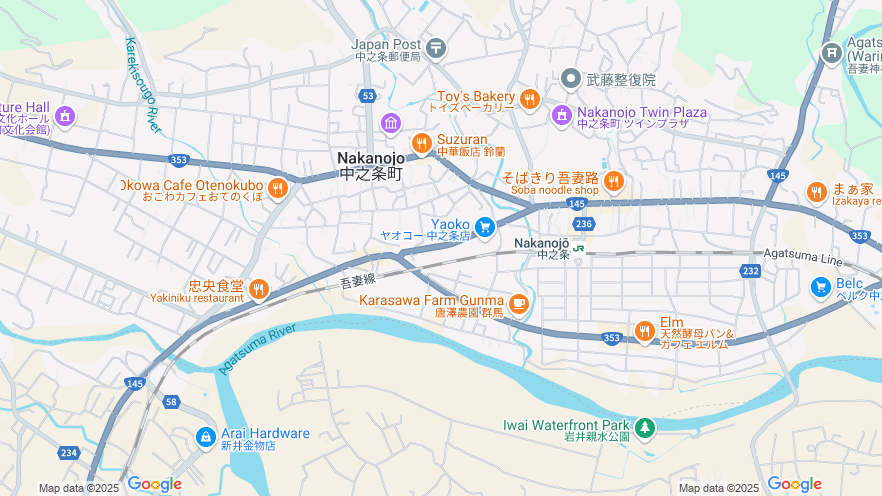Tap the Arai Hardware store pin

point(205,437)
